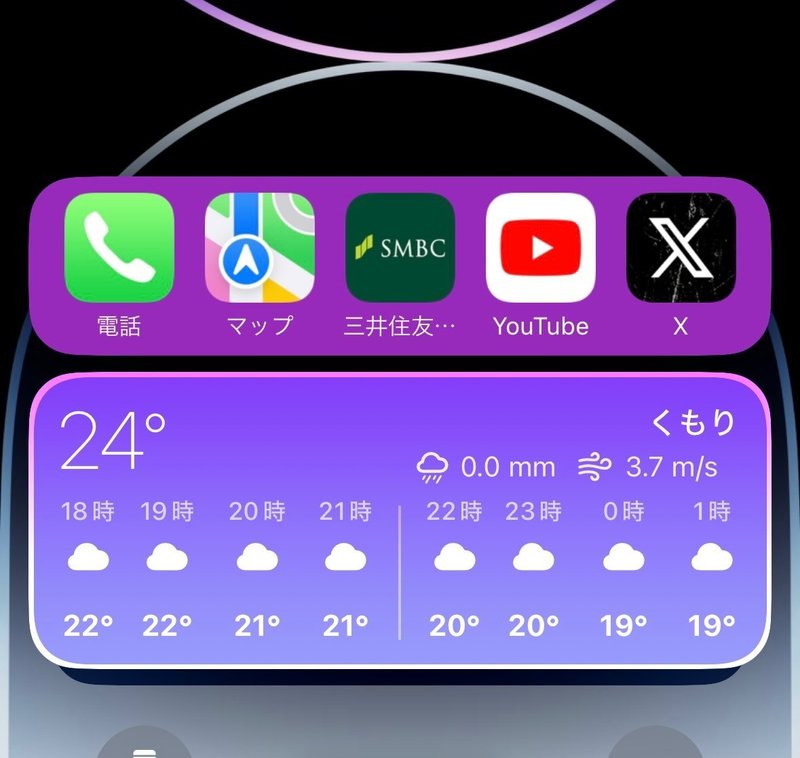Screen dimensions: 800x758
Task: Open the weather widget showing 24°
Action: tap(400, 520)
